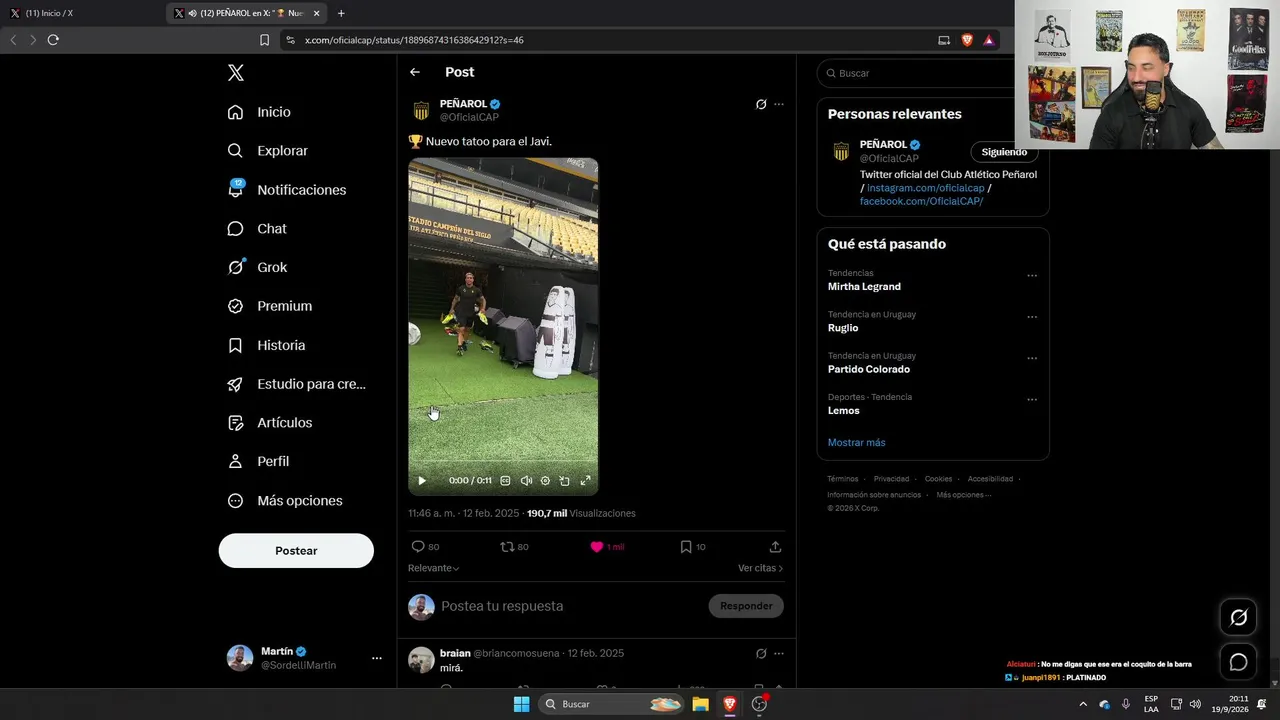Tap the Postear button
1280x720 pixels.
pyautogui.click(x=296, y=551)
